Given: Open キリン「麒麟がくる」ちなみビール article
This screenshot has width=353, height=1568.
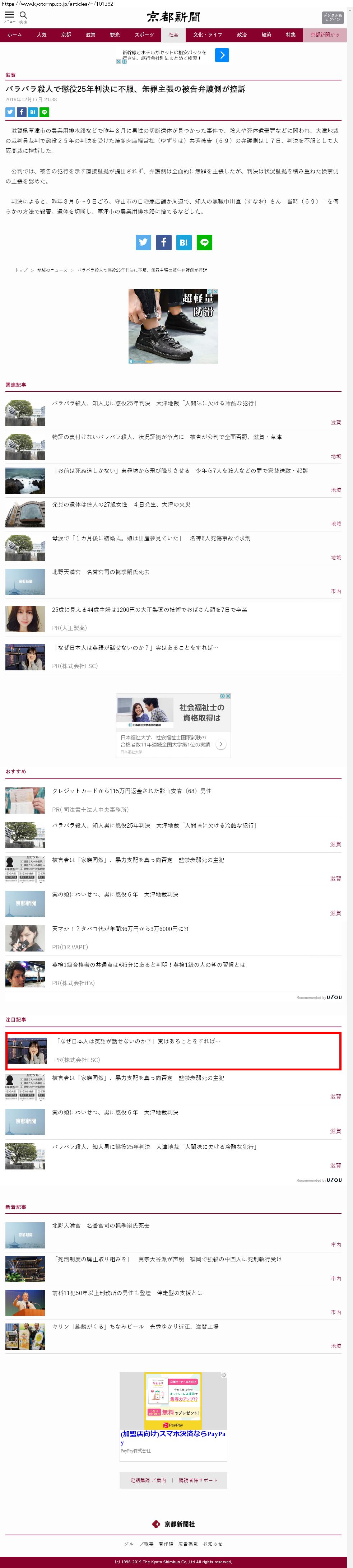Looking at the screenshot, I should [x=135, y=1326].
